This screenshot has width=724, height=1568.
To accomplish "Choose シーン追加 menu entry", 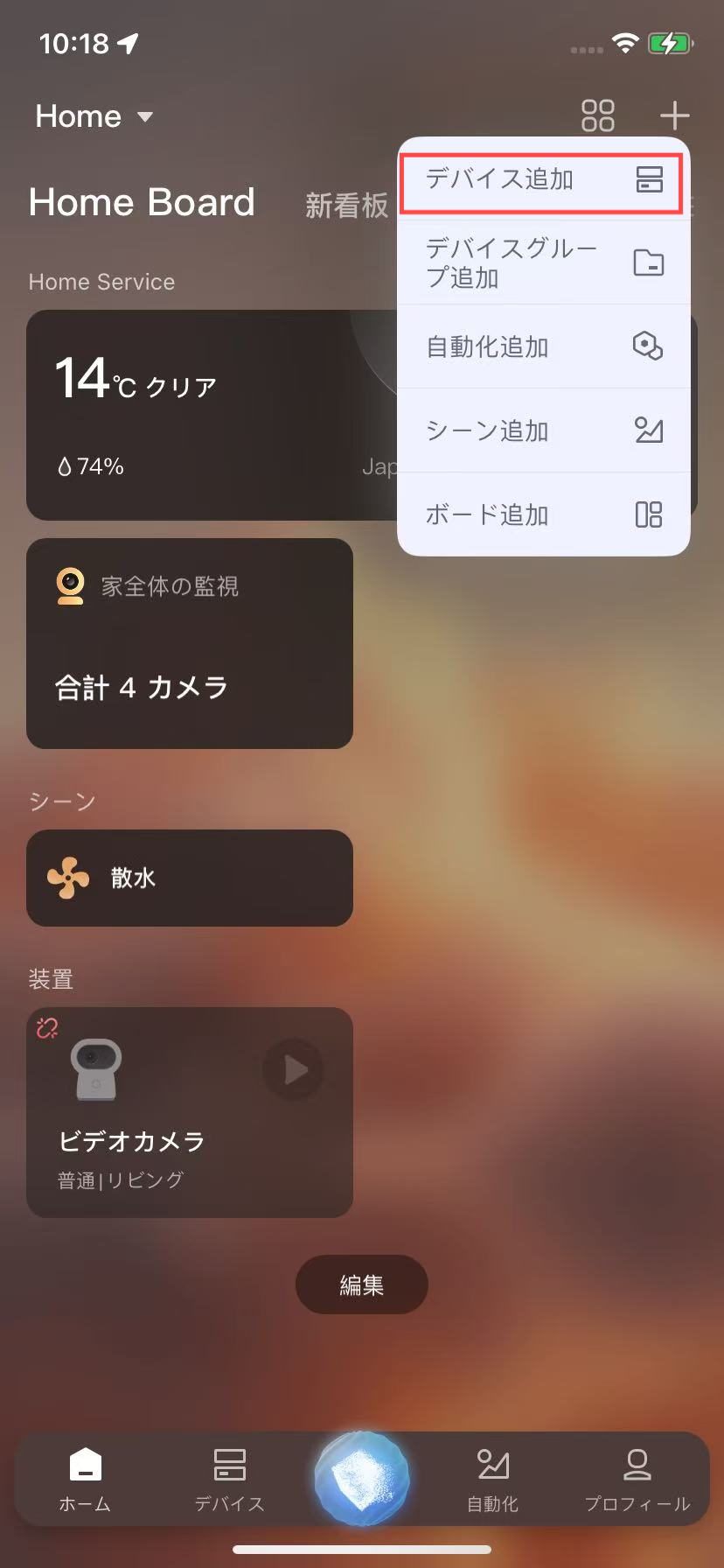I will tap(540, 430).
